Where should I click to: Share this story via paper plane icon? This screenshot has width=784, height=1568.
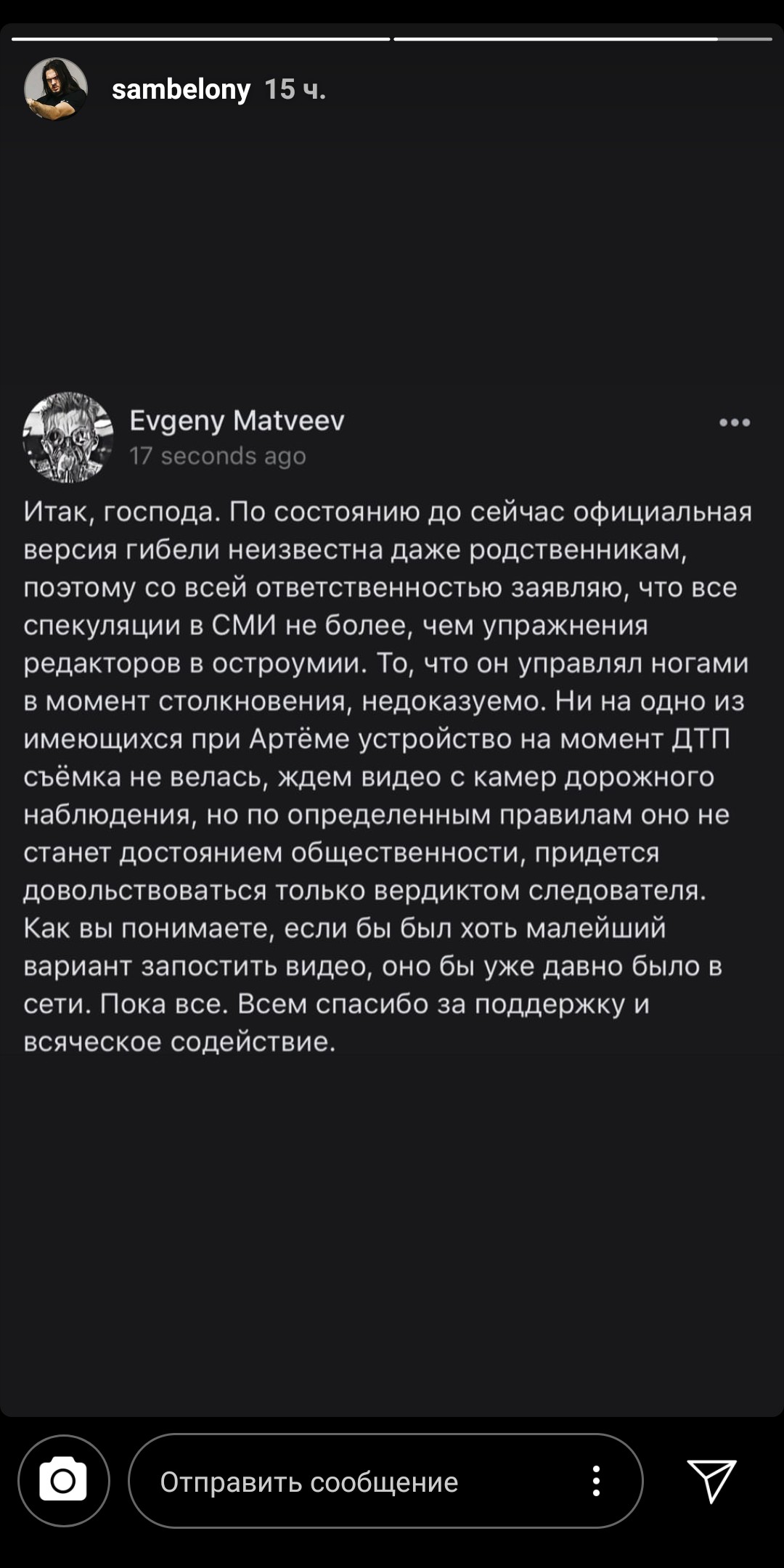(x=711, y=1481)
